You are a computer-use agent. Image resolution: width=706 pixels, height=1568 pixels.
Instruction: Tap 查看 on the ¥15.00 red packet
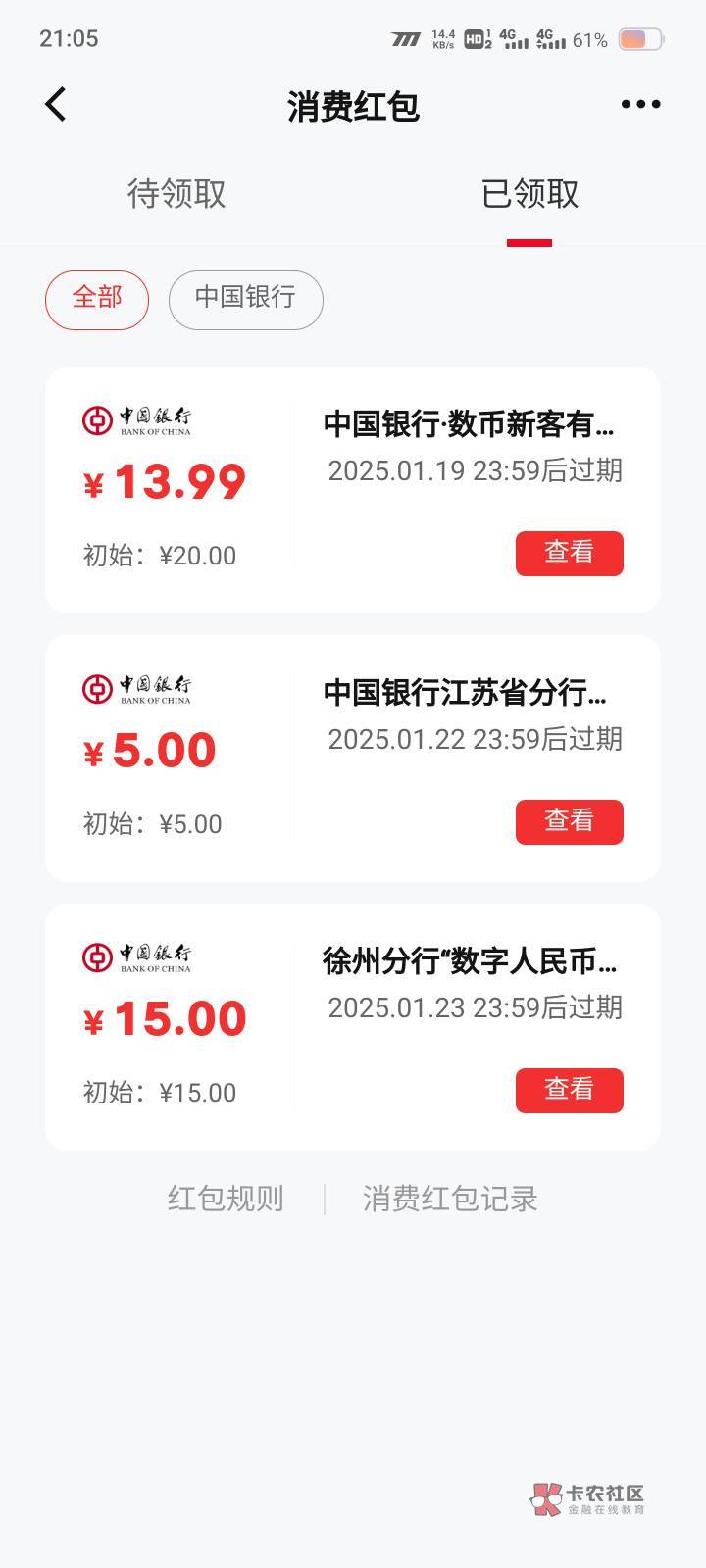point(570,1090)
